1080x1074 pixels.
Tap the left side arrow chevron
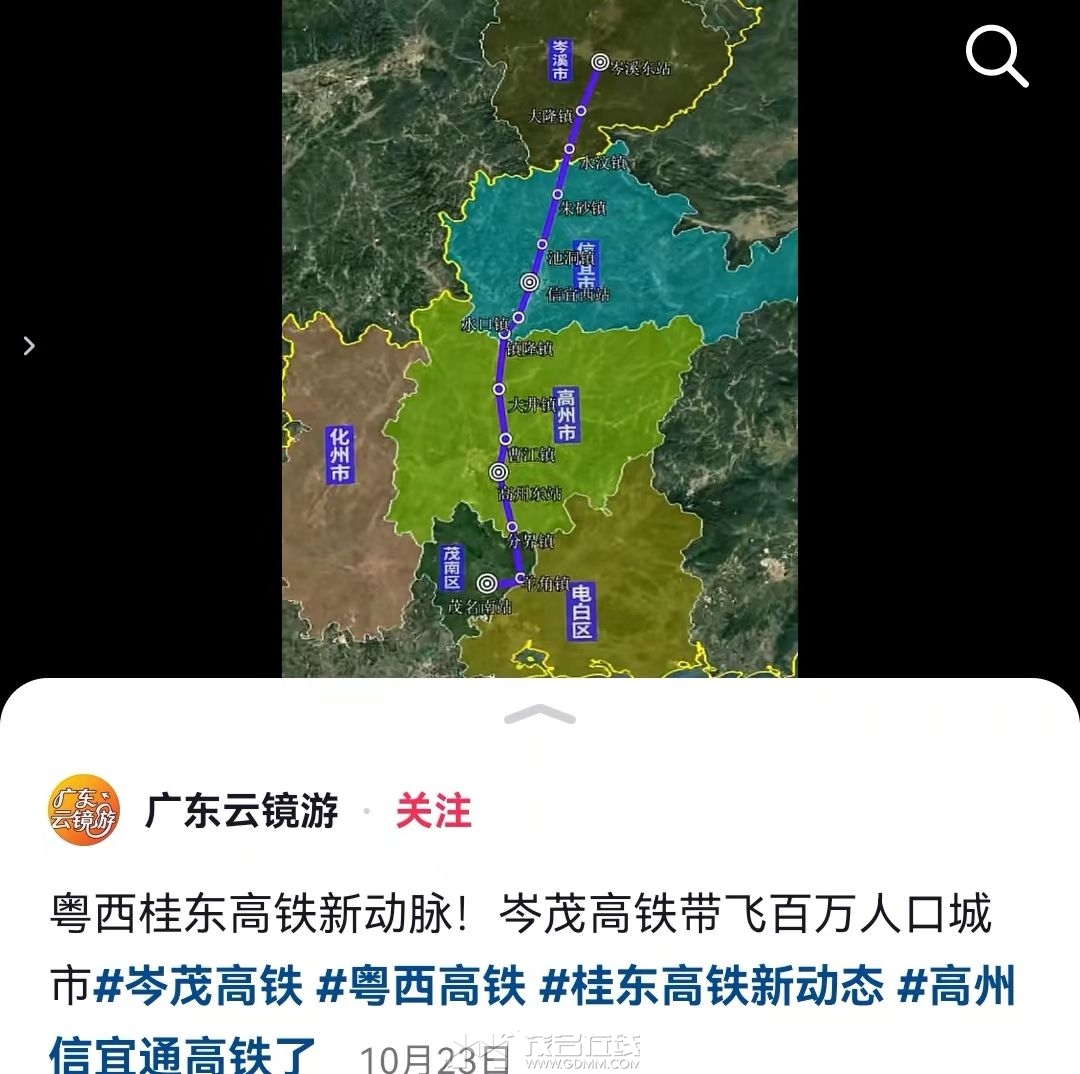(x=29, y=346)
